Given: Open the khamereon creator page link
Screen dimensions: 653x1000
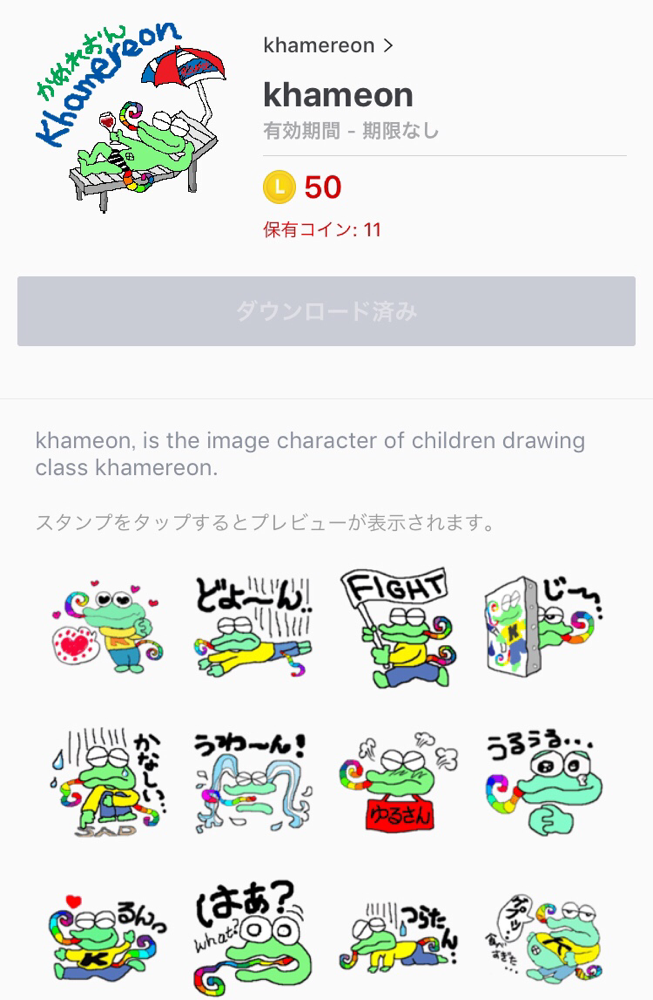Looking at the screenshot, I should pyautogui.click(x=328, y=46).
